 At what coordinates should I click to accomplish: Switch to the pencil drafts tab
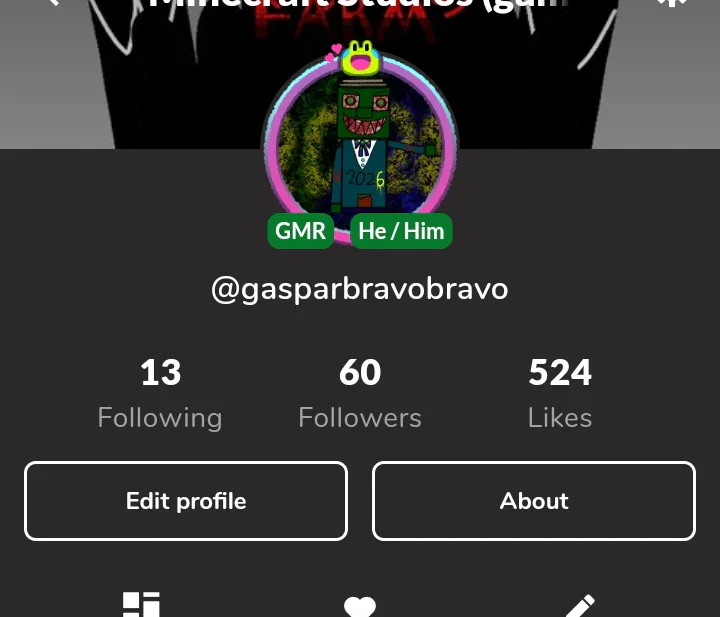(580, 606)
